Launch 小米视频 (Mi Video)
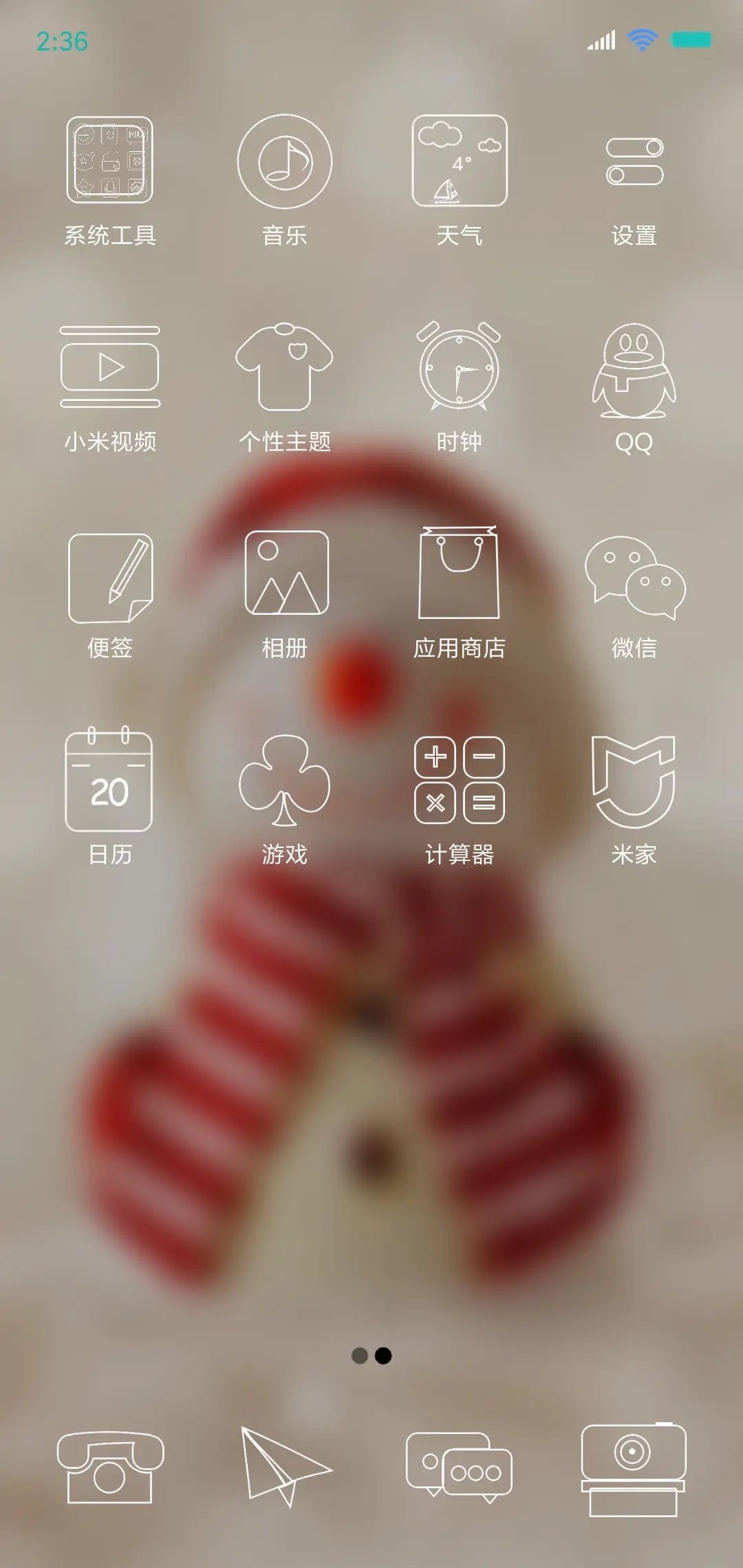 coord(108,367)
